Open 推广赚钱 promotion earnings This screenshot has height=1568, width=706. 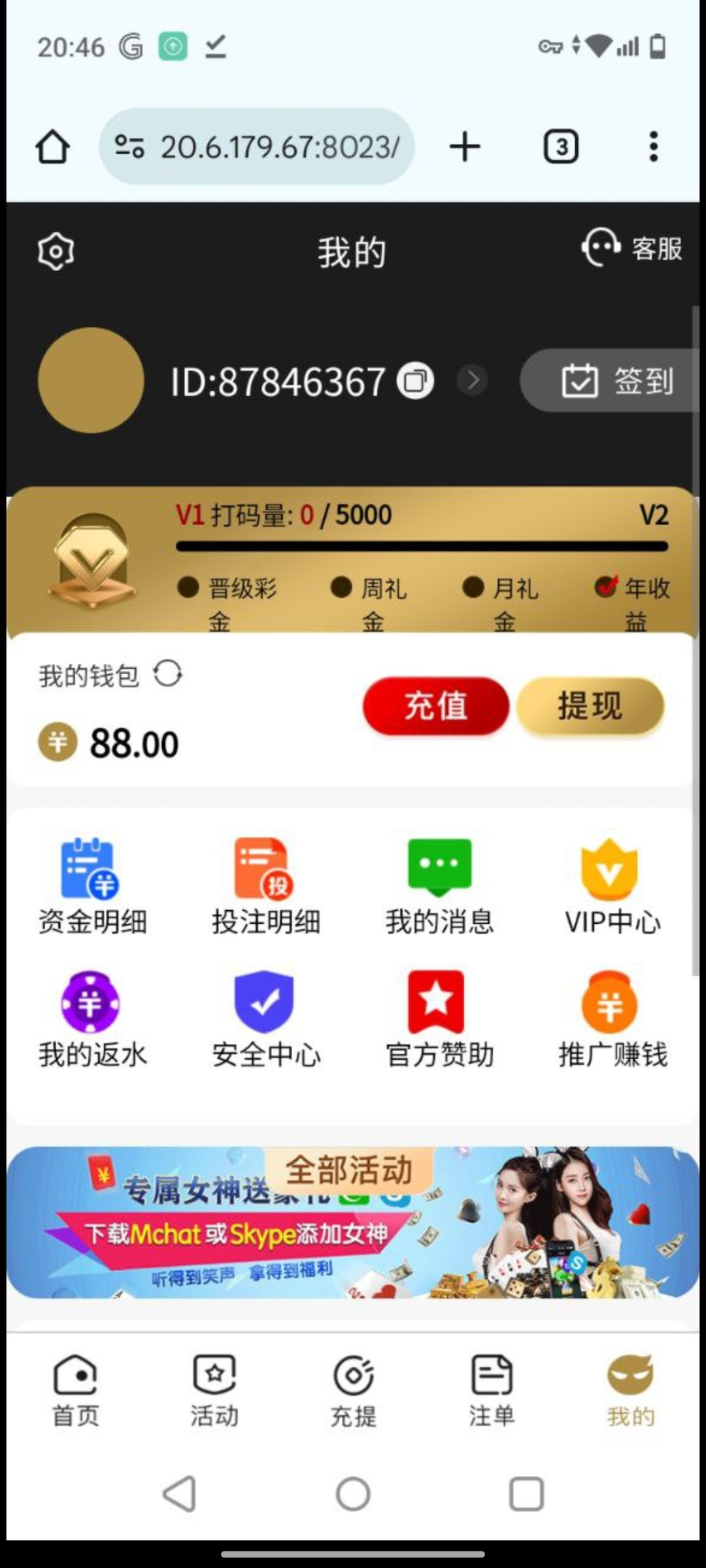612,1019
